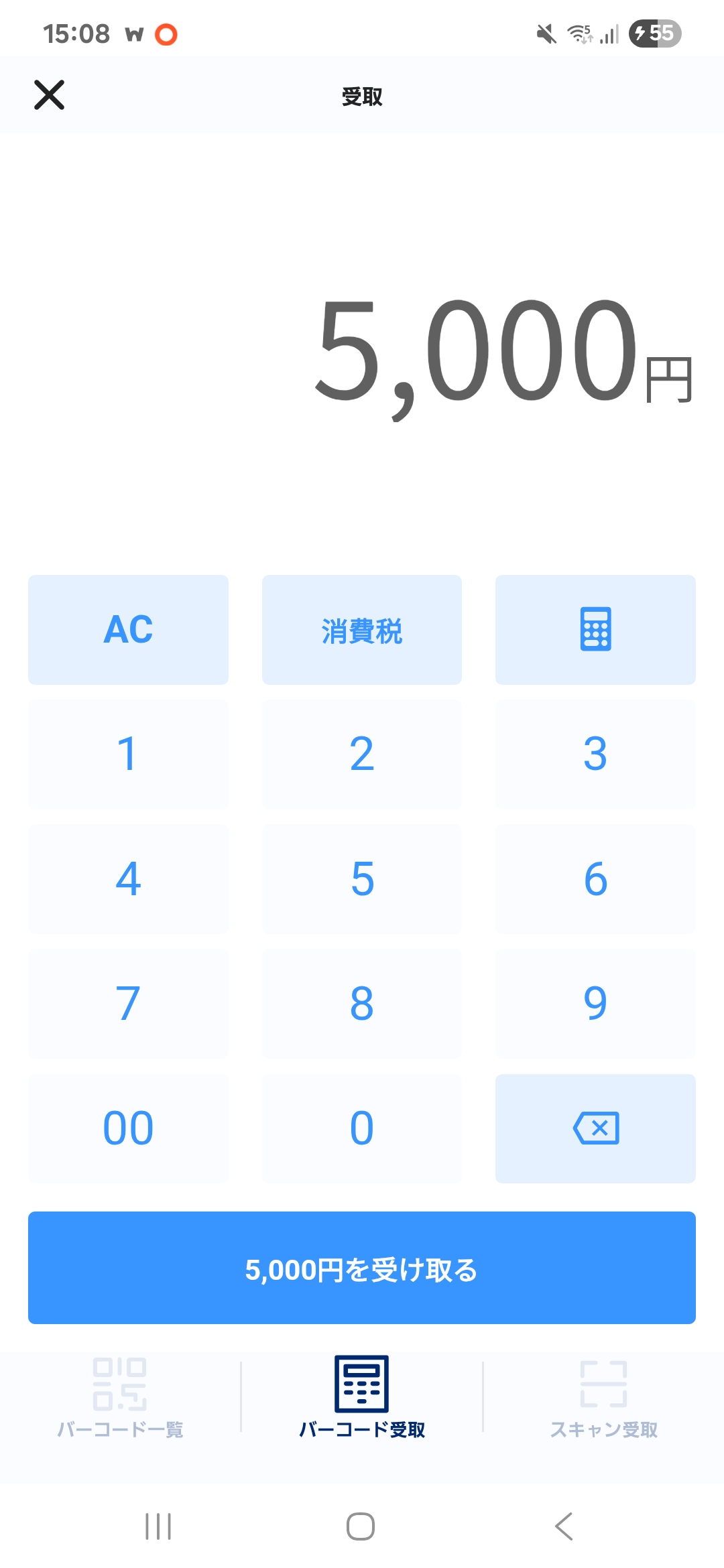Go back using the system back button
The image size is (724, 1568).
point(564,1526)
